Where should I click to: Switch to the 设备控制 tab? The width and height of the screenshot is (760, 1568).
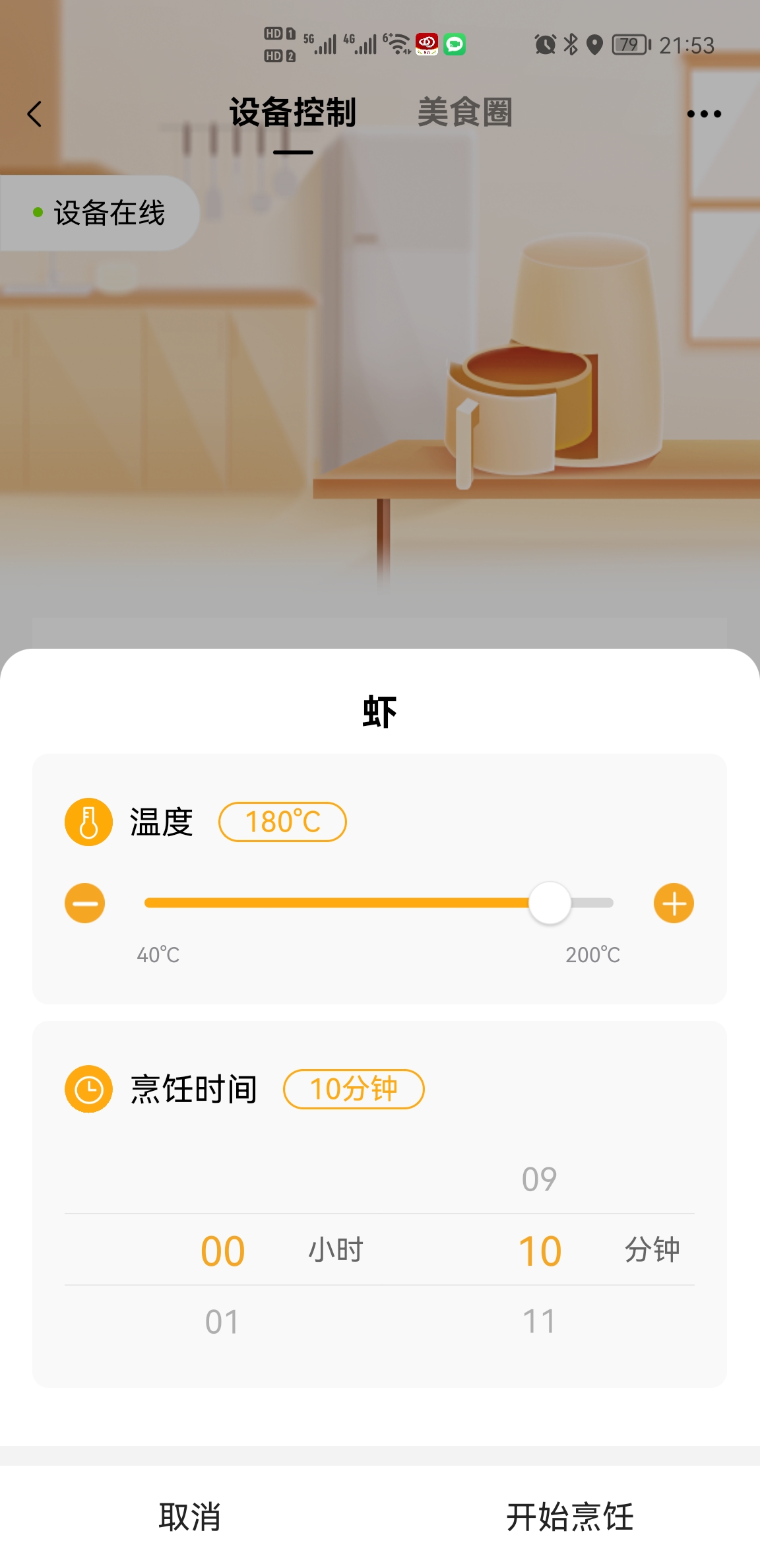point(292,112)
